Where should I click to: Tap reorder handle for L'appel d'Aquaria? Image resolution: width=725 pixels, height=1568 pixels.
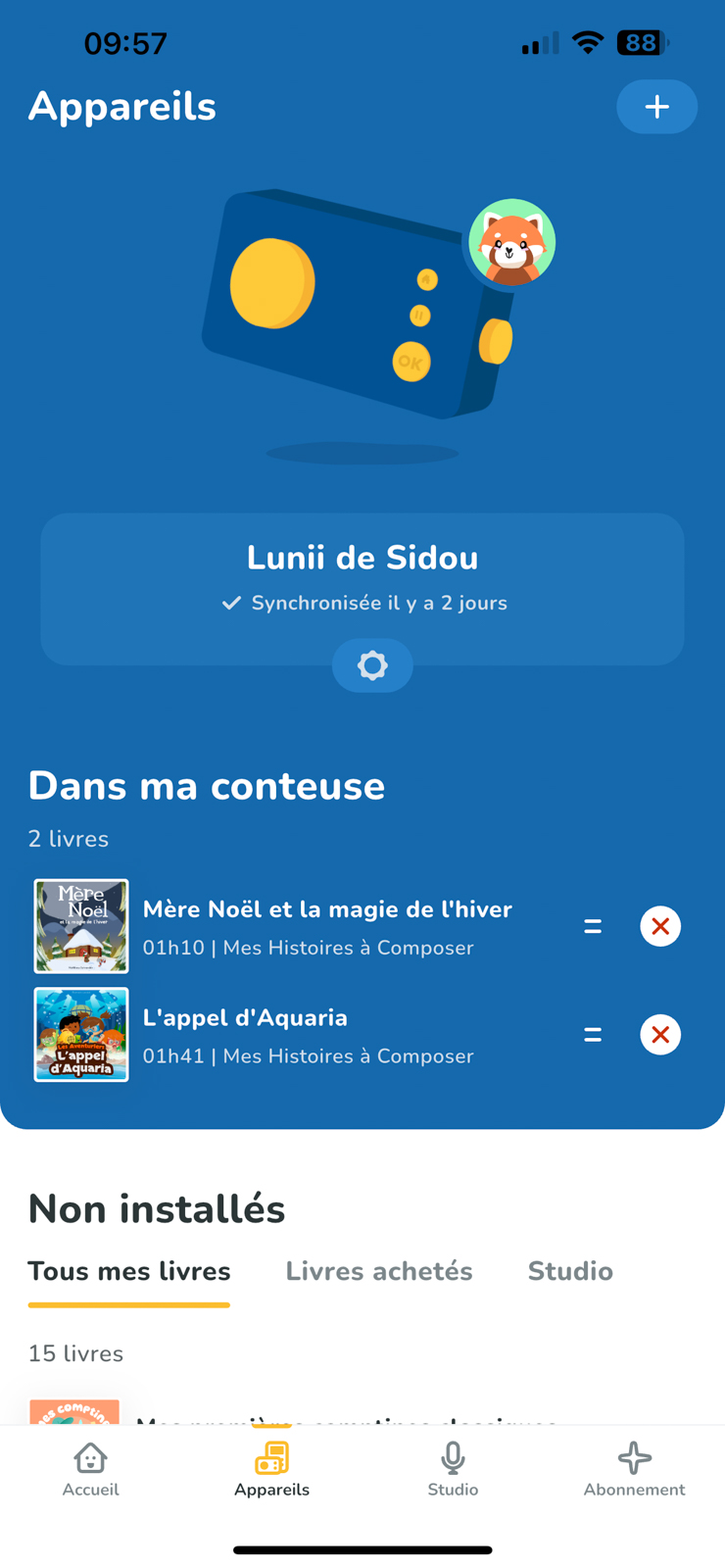(593, 1035)
